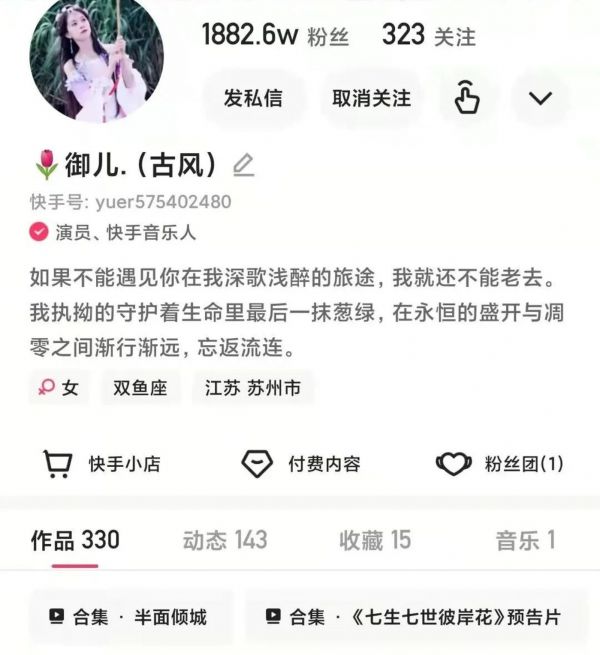
Task: Tap the hand pointer icon button
Action: coord(467,98)
